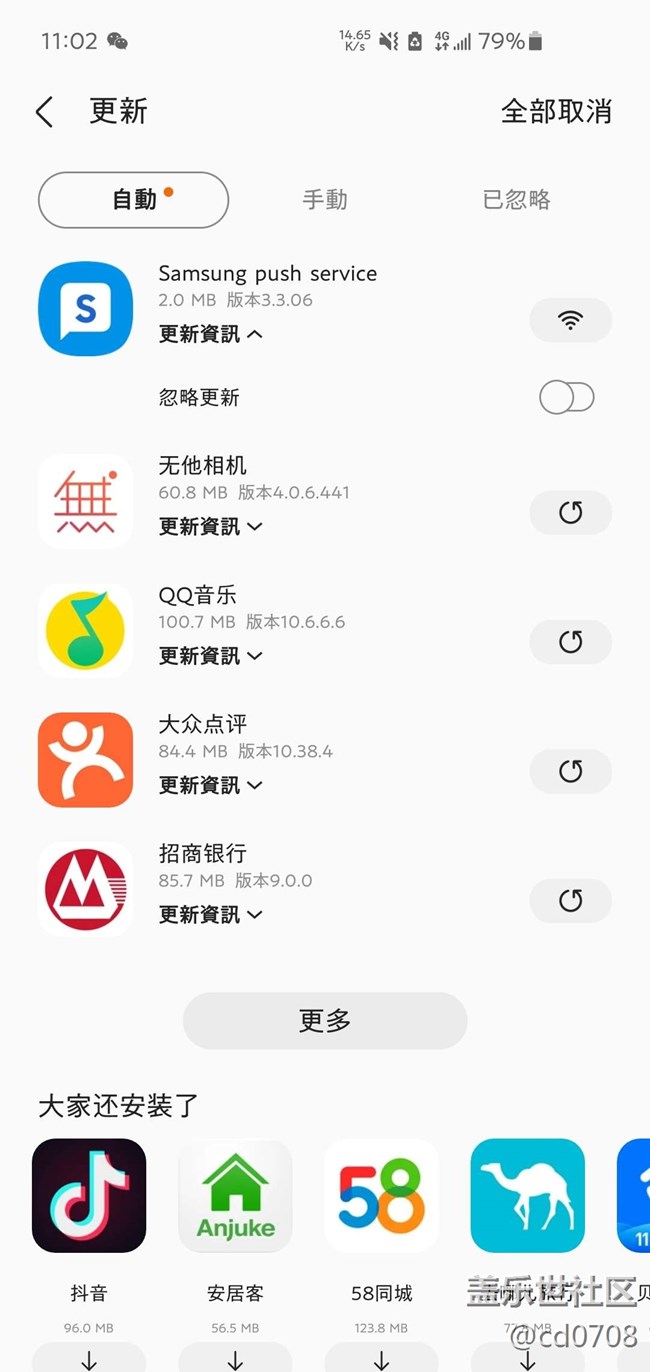Toggle the 忽略更新 switch

[566, 398]
